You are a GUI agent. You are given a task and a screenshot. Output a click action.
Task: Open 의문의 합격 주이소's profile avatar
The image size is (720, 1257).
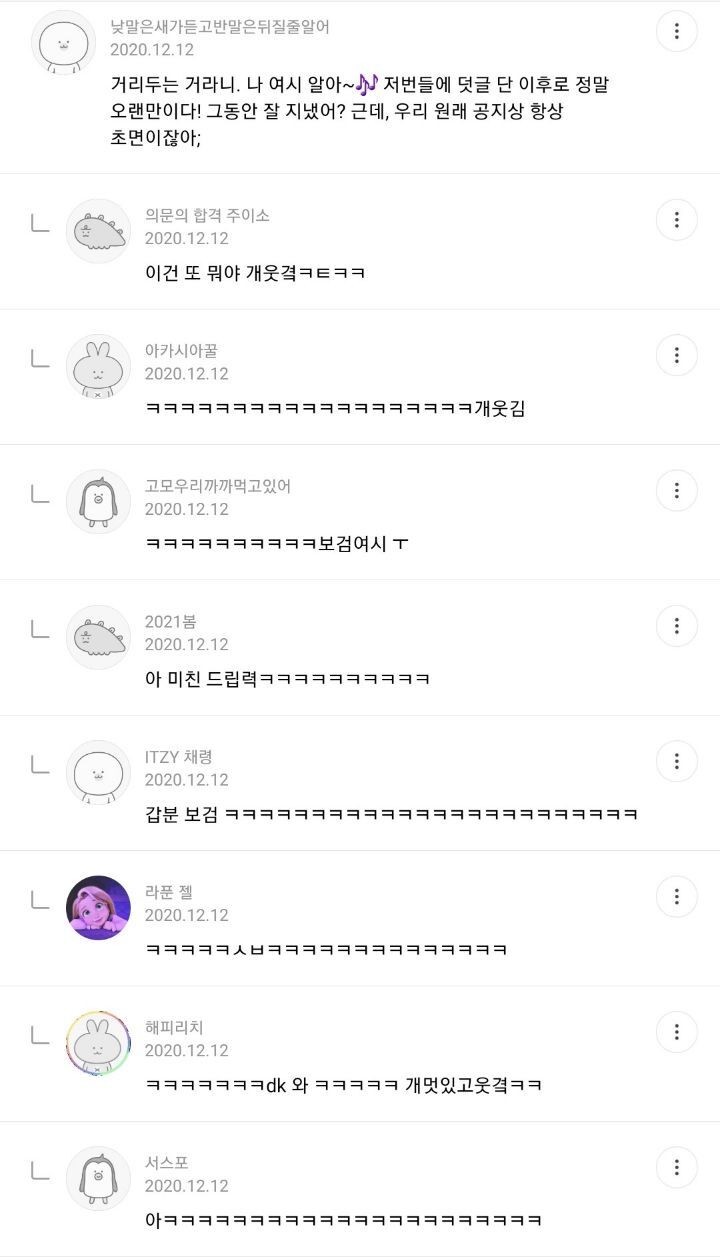coord(98,231)
